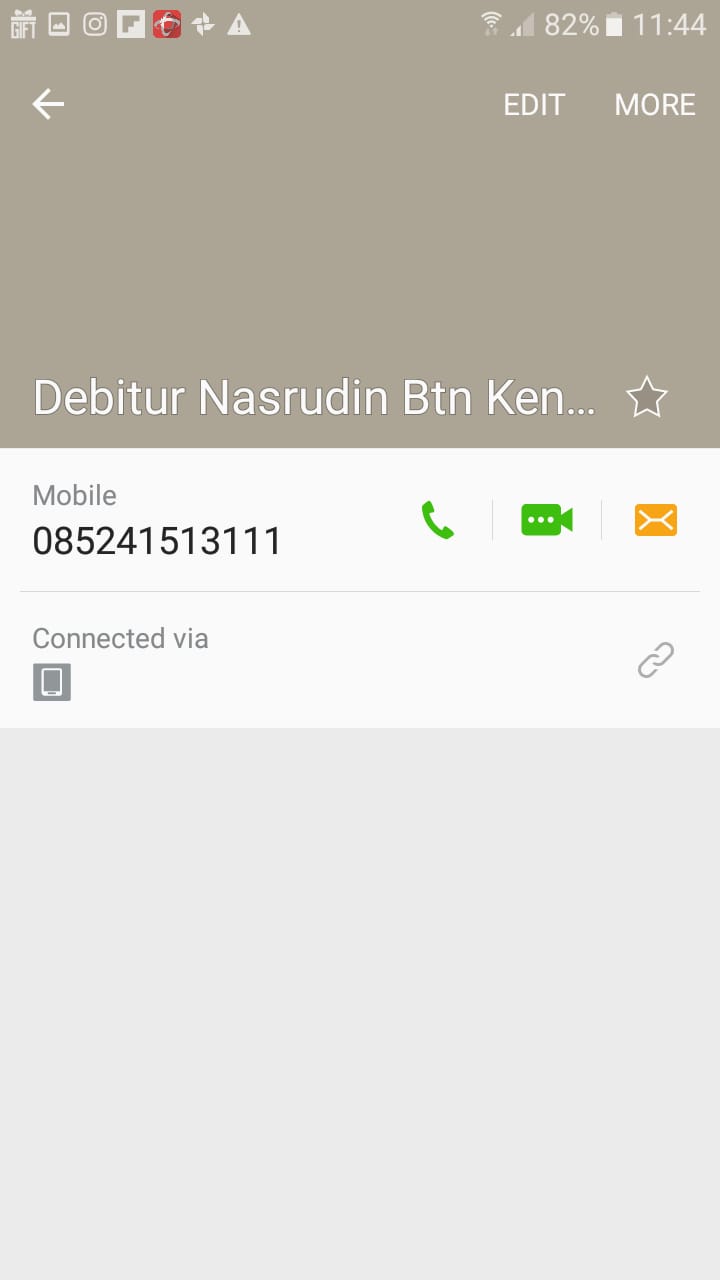Mark Debitur Nasrudin as favorite

point(646,398)
